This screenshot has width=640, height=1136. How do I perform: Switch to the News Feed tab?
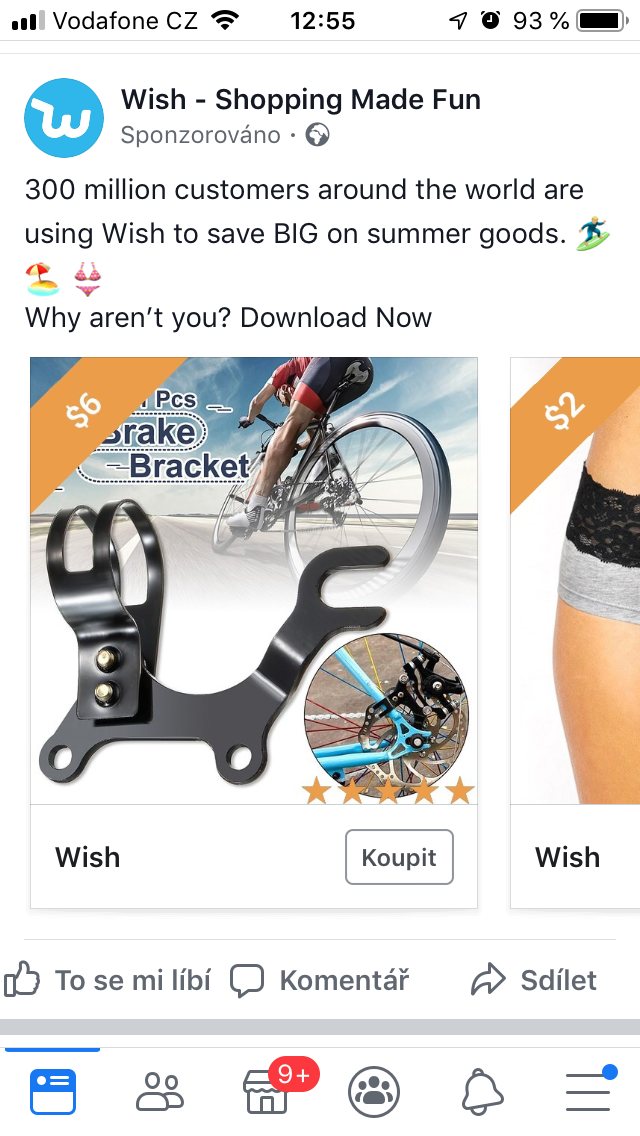[x=53, y=1092]
